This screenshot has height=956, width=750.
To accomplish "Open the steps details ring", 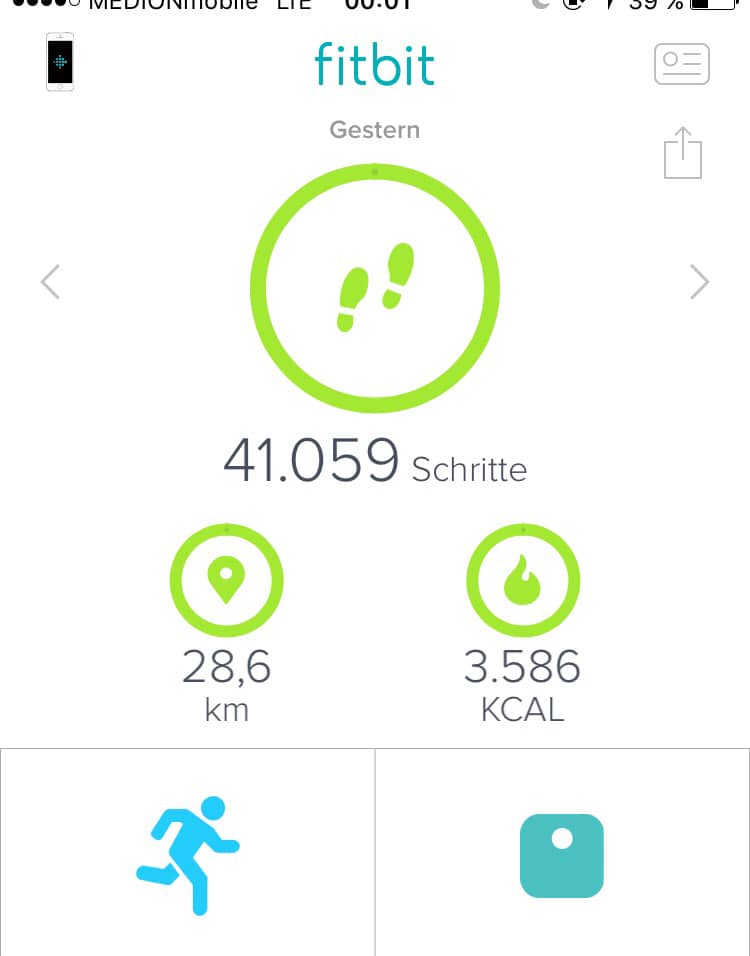I will tap(374, 290).
